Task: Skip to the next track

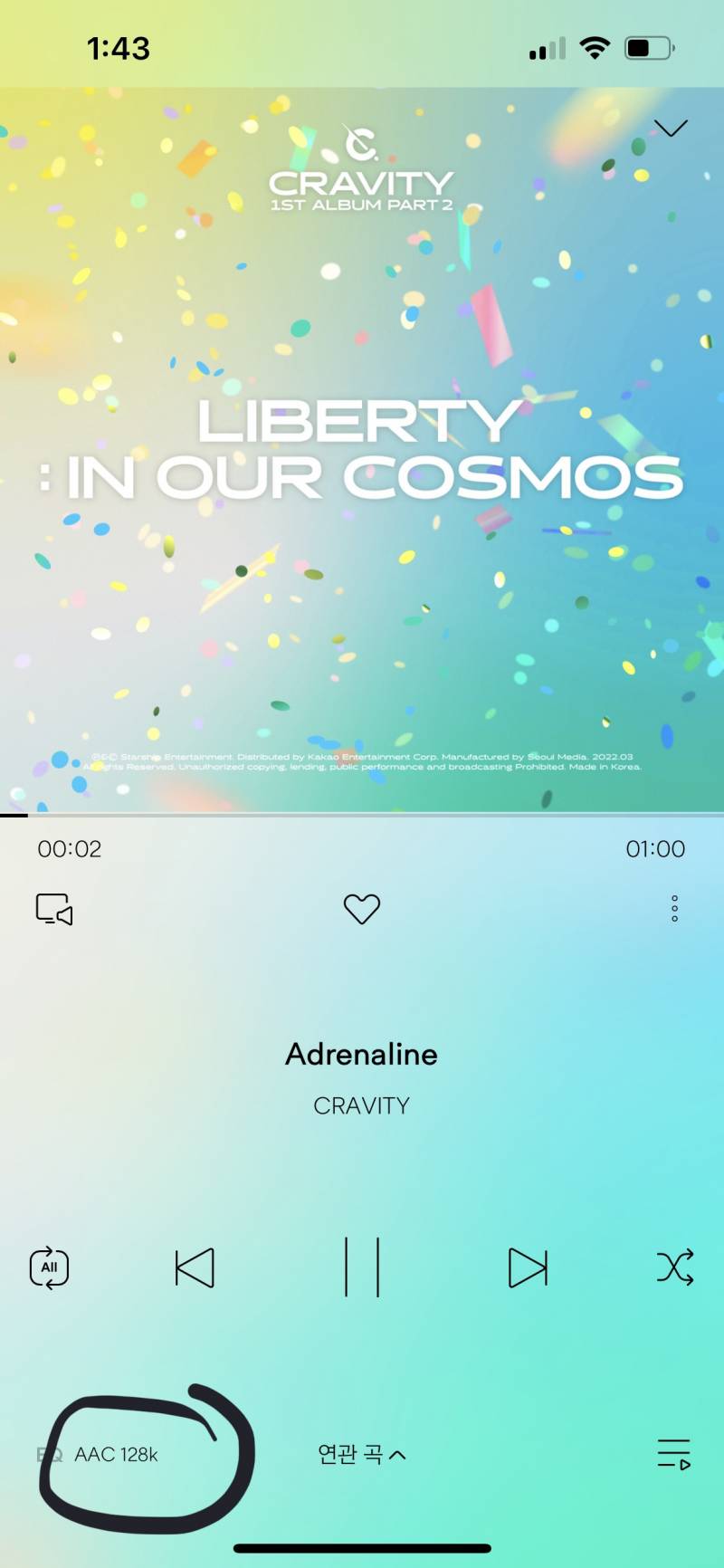Action: 528,1267
